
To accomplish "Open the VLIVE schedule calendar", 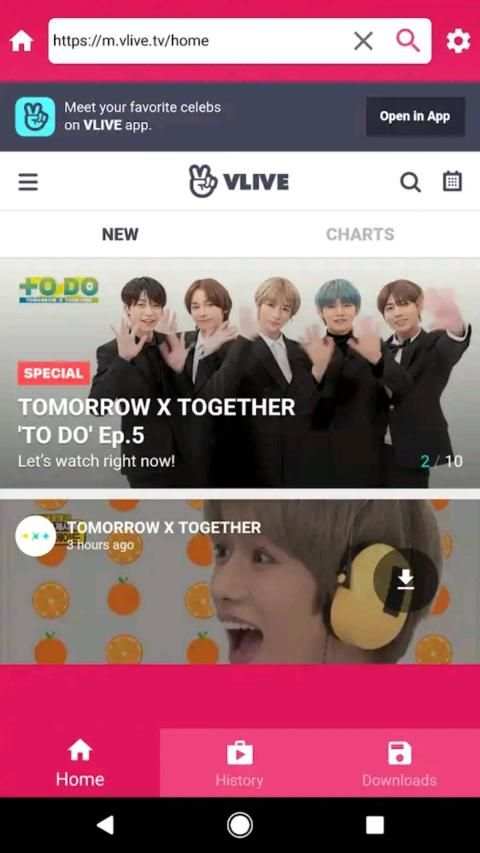I will click(452, 181).
